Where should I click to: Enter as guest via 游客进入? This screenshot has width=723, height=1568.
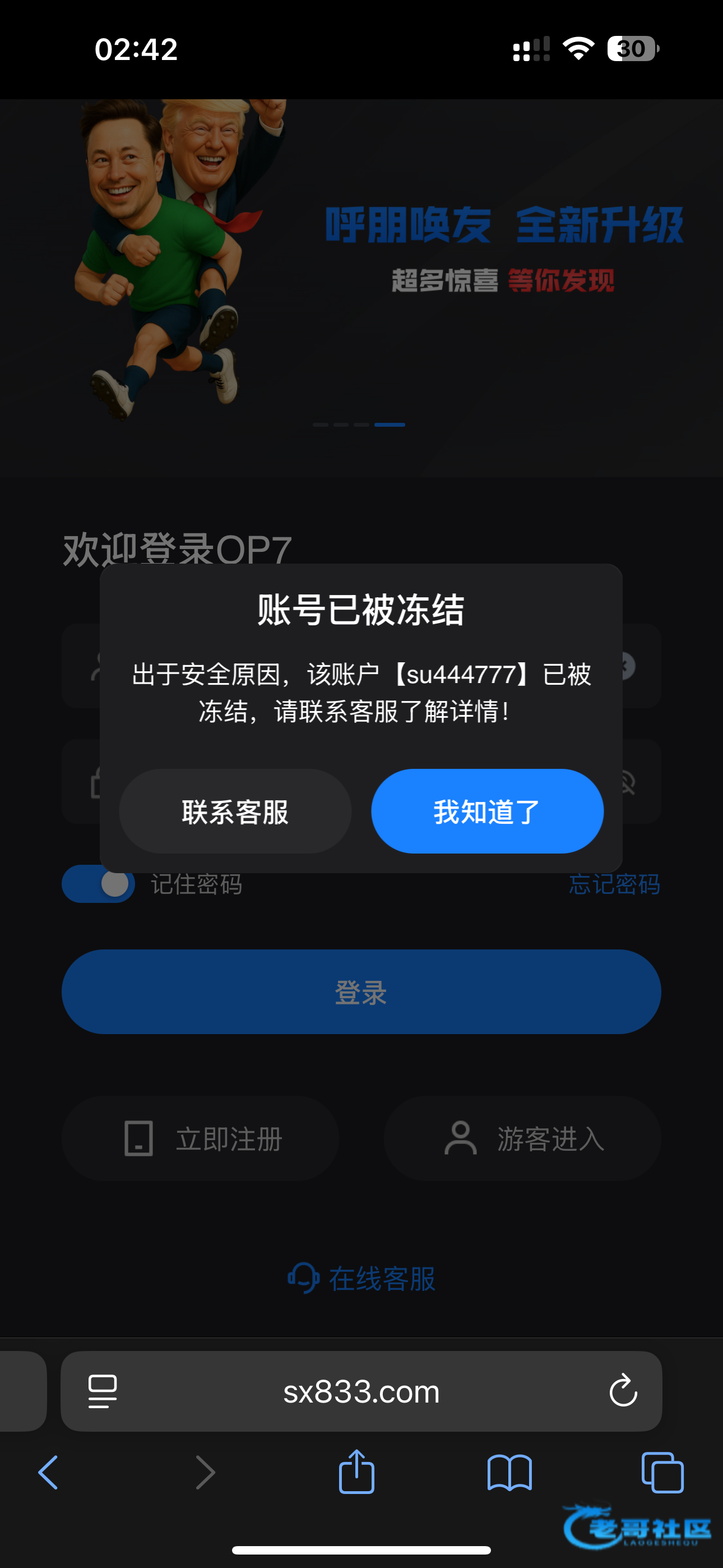tap(522, 1138)
